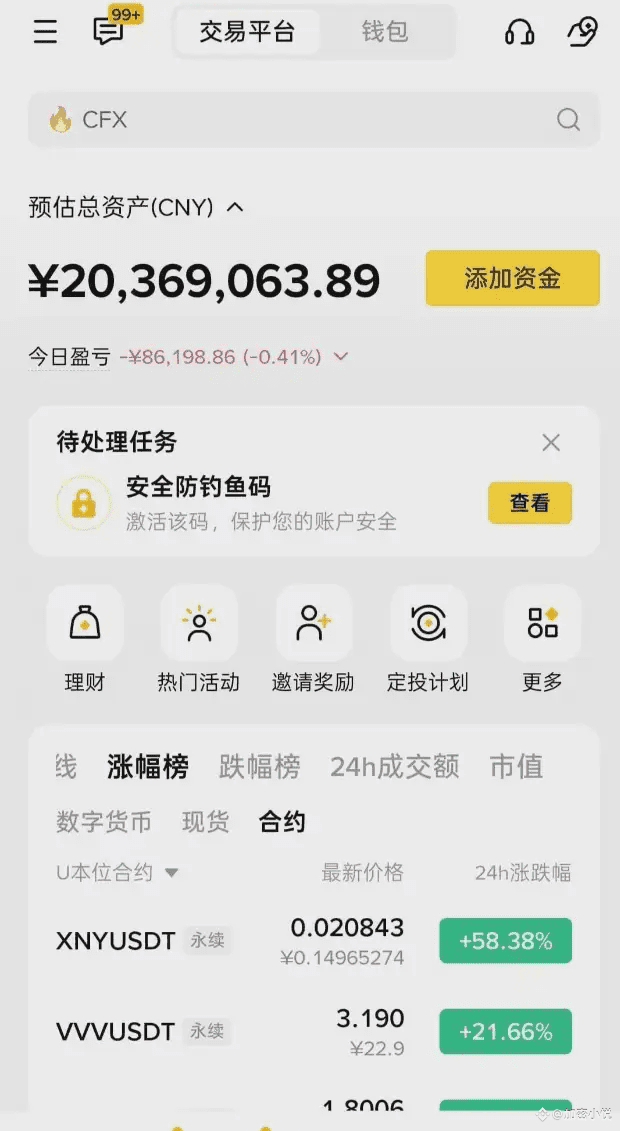
Task: Open the hamburger menu
Action: tap(45, 31)
